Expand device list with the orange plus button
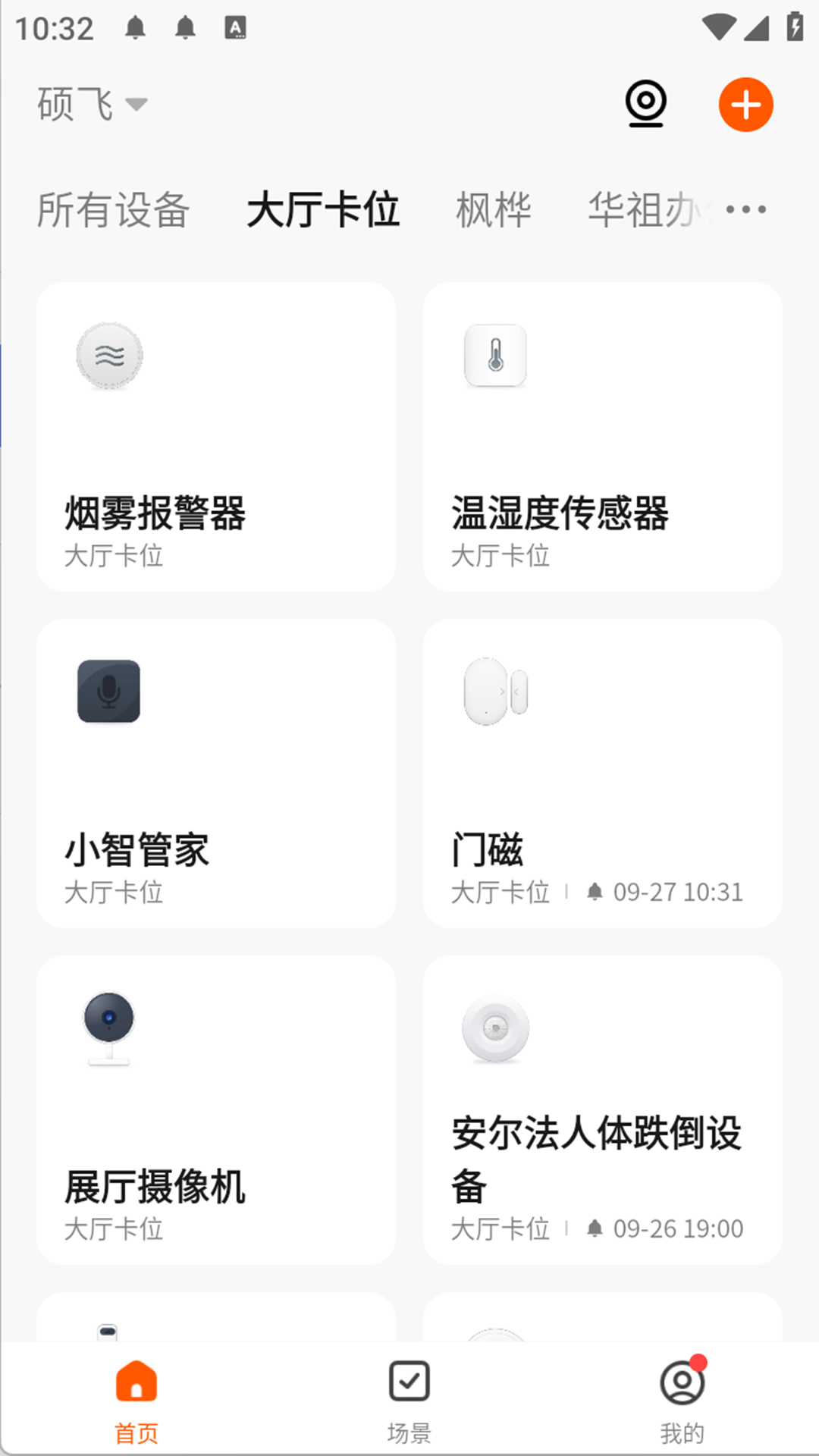Viewport: 819px width, 1456px height. [745, 105]
